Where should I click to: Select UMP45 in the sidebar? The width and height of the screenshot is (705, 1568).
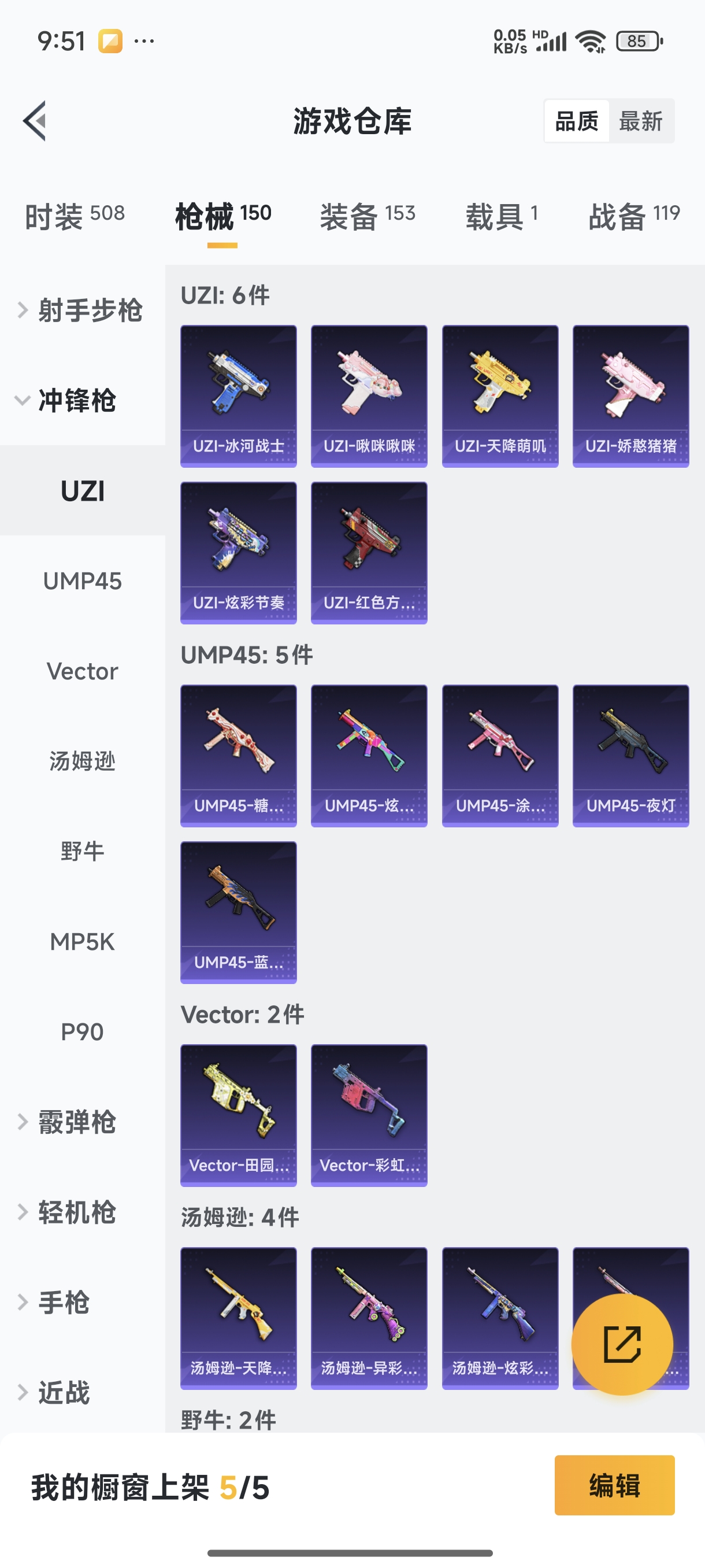82,581
